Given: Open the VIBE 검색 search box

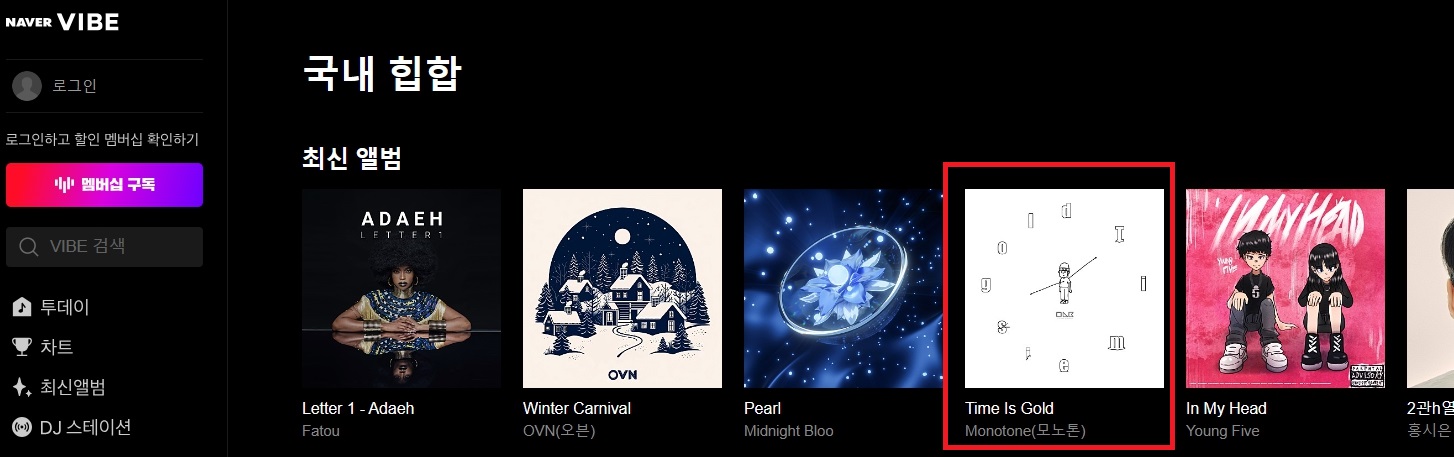Looking at the screenshot, I should (104, 247).
